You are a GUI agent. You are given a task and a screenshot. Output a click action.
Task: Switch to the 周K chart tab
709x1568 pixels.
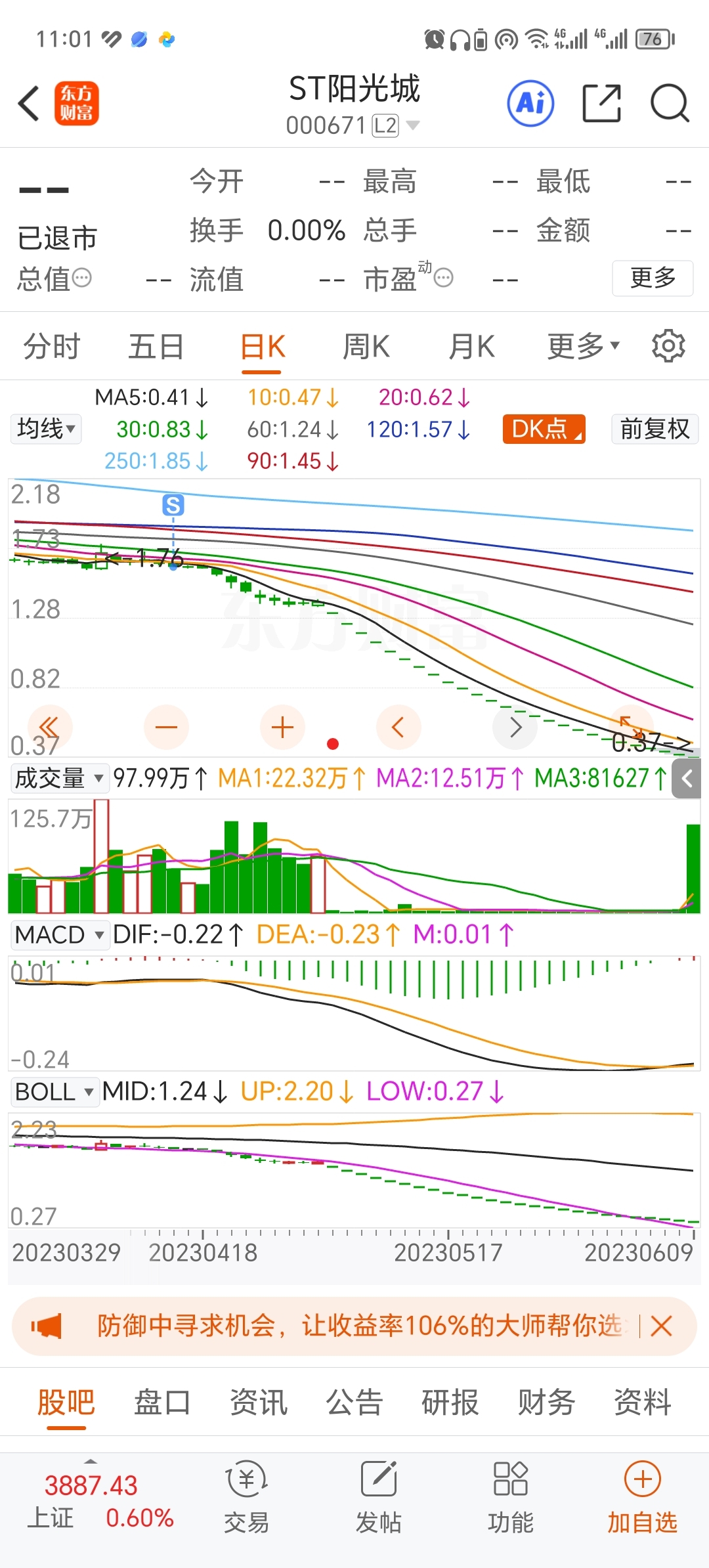coord(366,347)
